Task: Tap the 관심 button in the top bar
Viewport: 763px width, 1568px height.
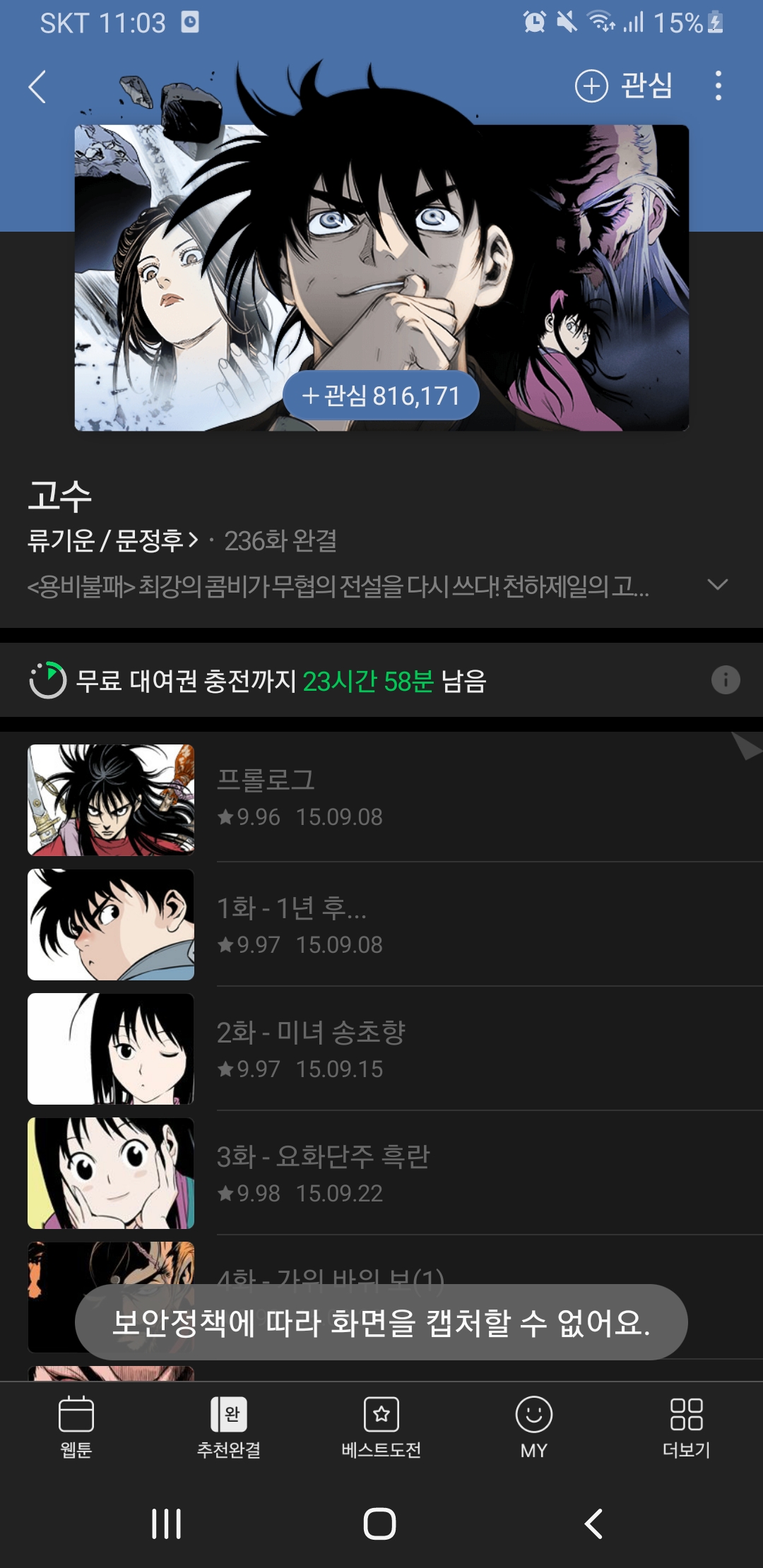Action: pos(624,85)
